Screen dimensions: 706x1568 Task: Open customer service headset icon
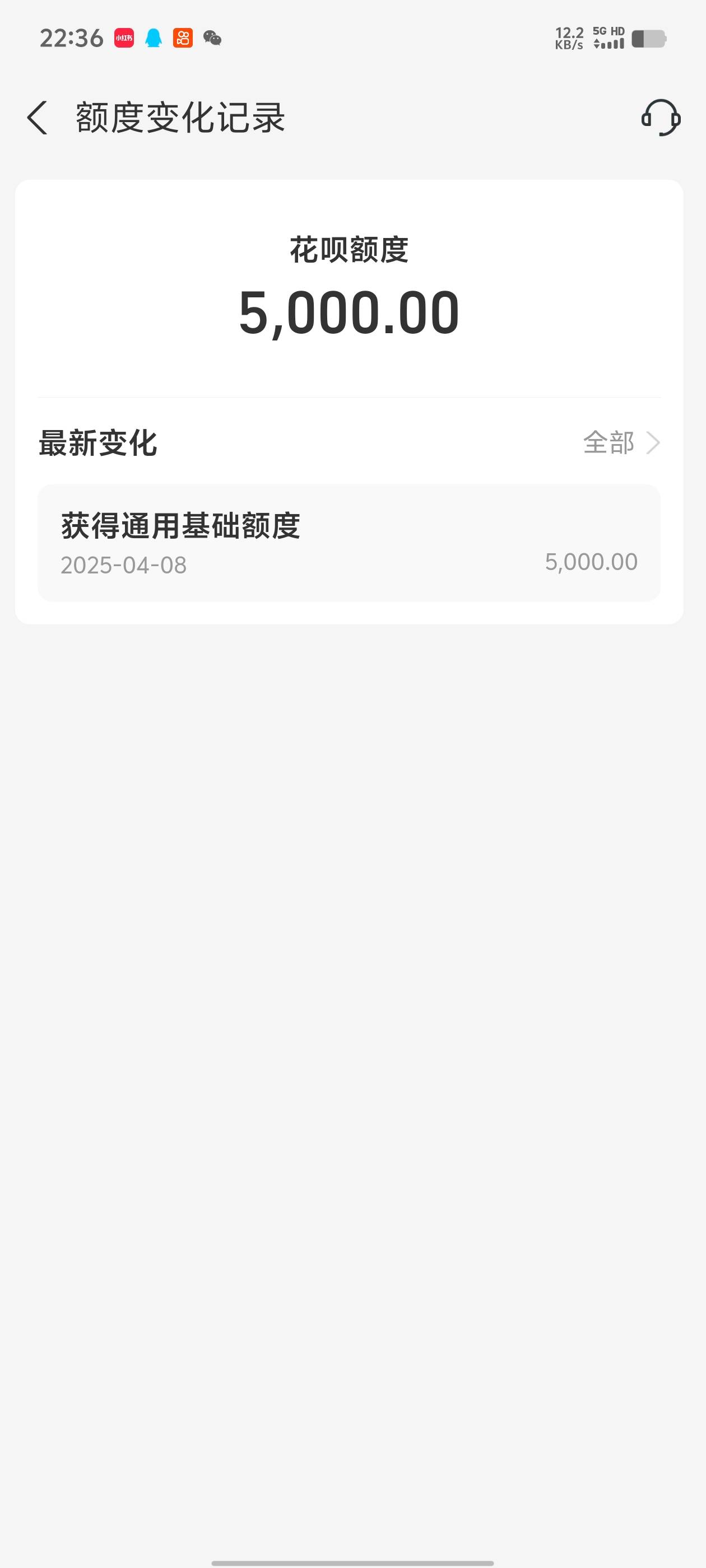point(661,118)
